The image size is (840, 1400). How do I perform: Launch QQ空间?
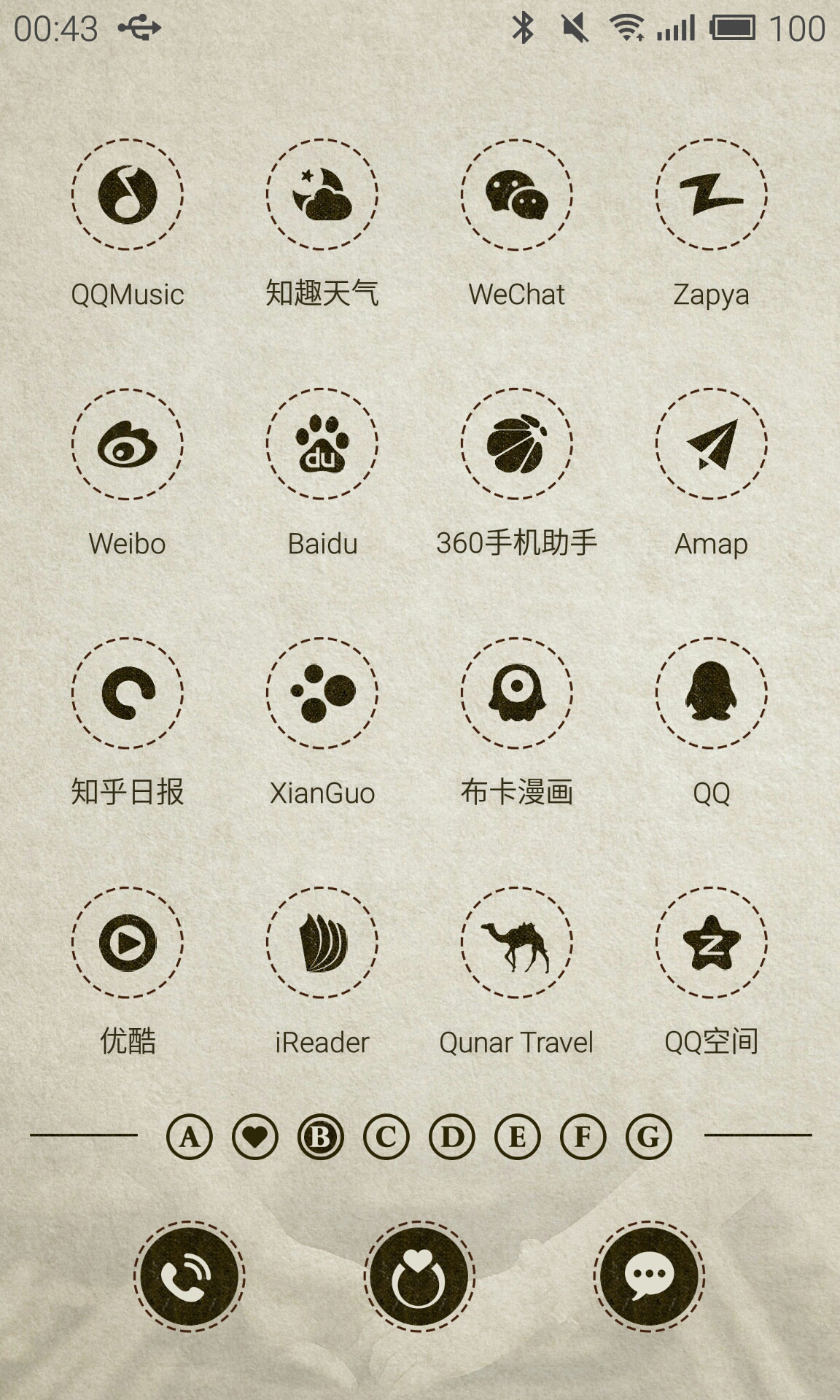point(711,943)
